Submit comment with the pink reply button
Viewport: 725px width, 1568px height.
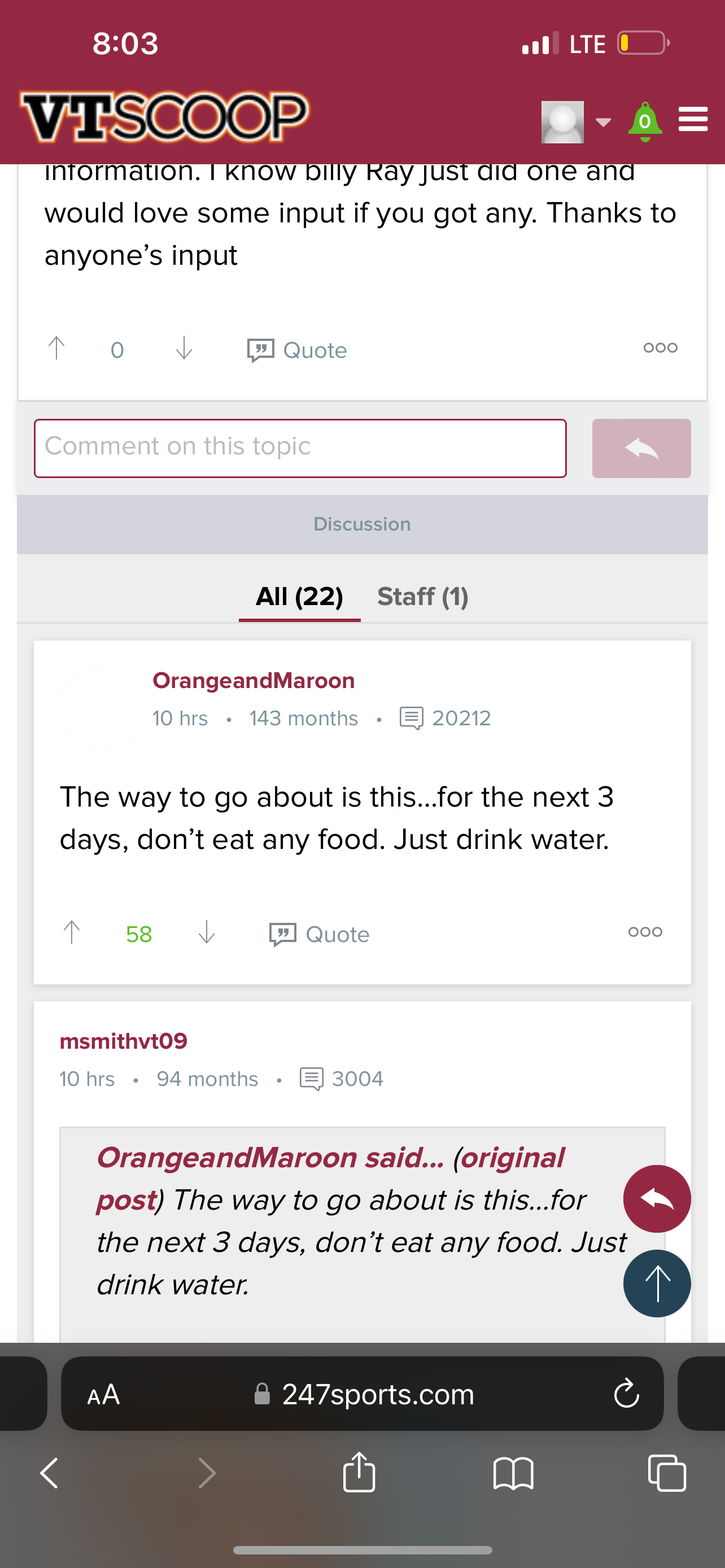click(641, 448)
